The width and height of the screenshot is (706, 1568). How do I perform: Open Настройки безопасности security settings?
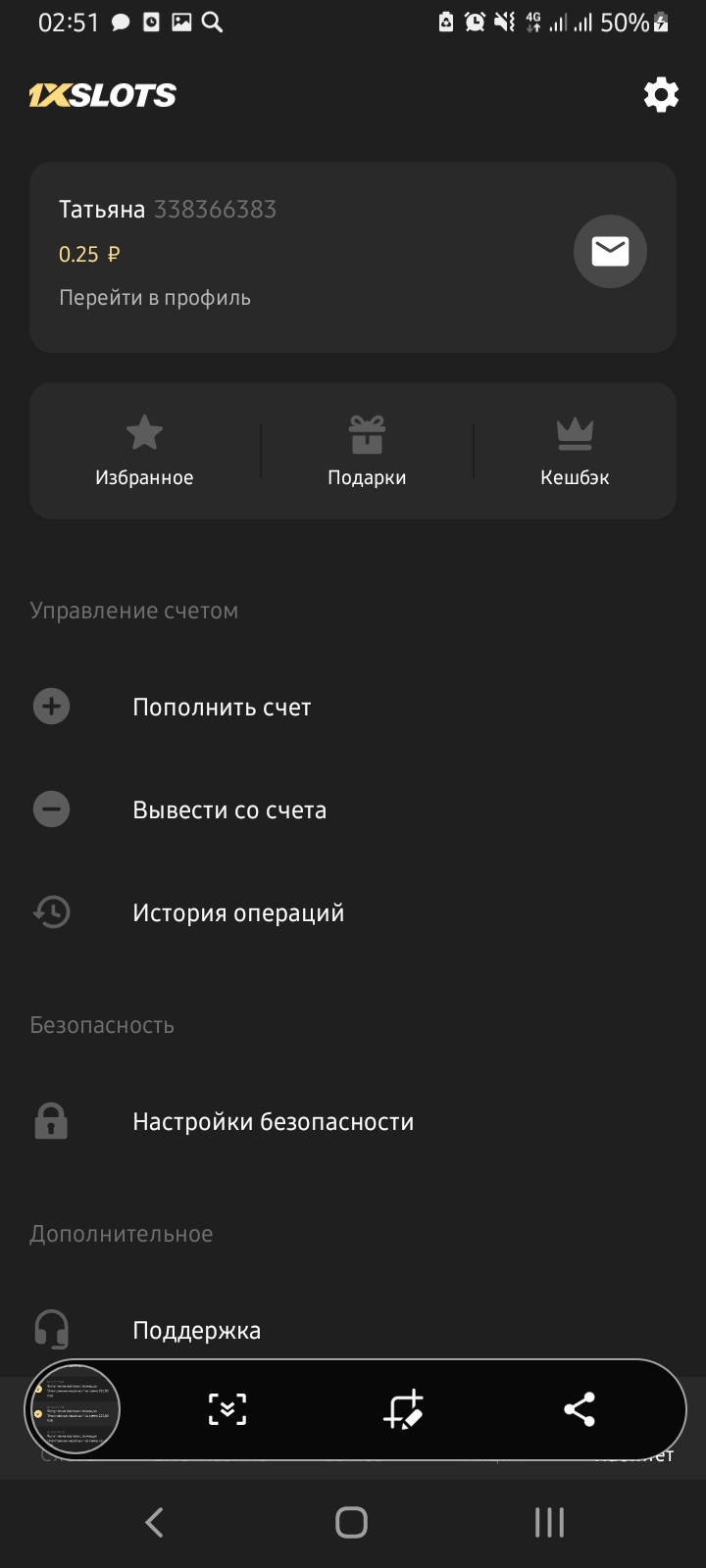[x=273, y=1122]
